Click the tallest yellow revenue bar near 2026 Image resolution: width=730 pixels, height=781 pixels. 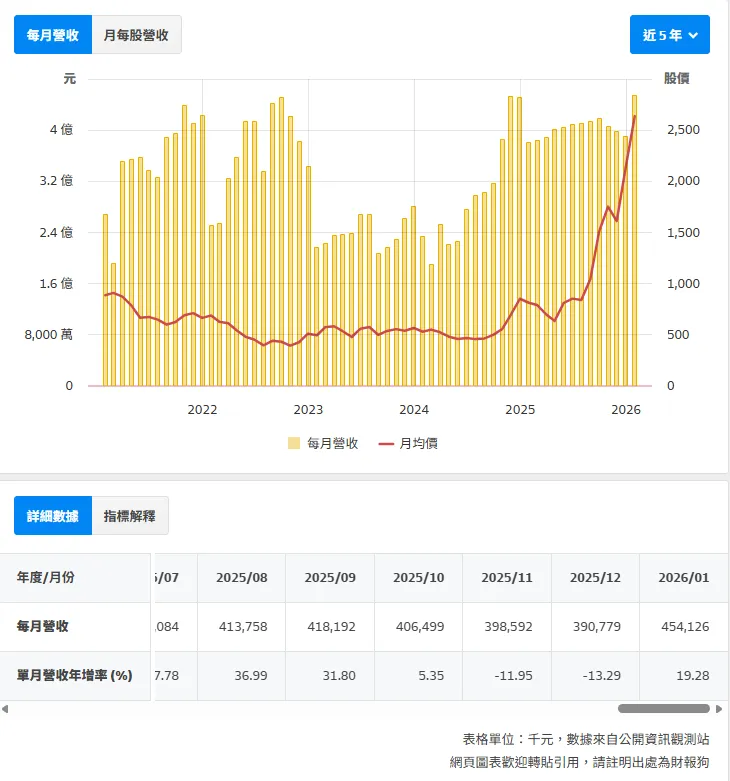pos(636,238)
